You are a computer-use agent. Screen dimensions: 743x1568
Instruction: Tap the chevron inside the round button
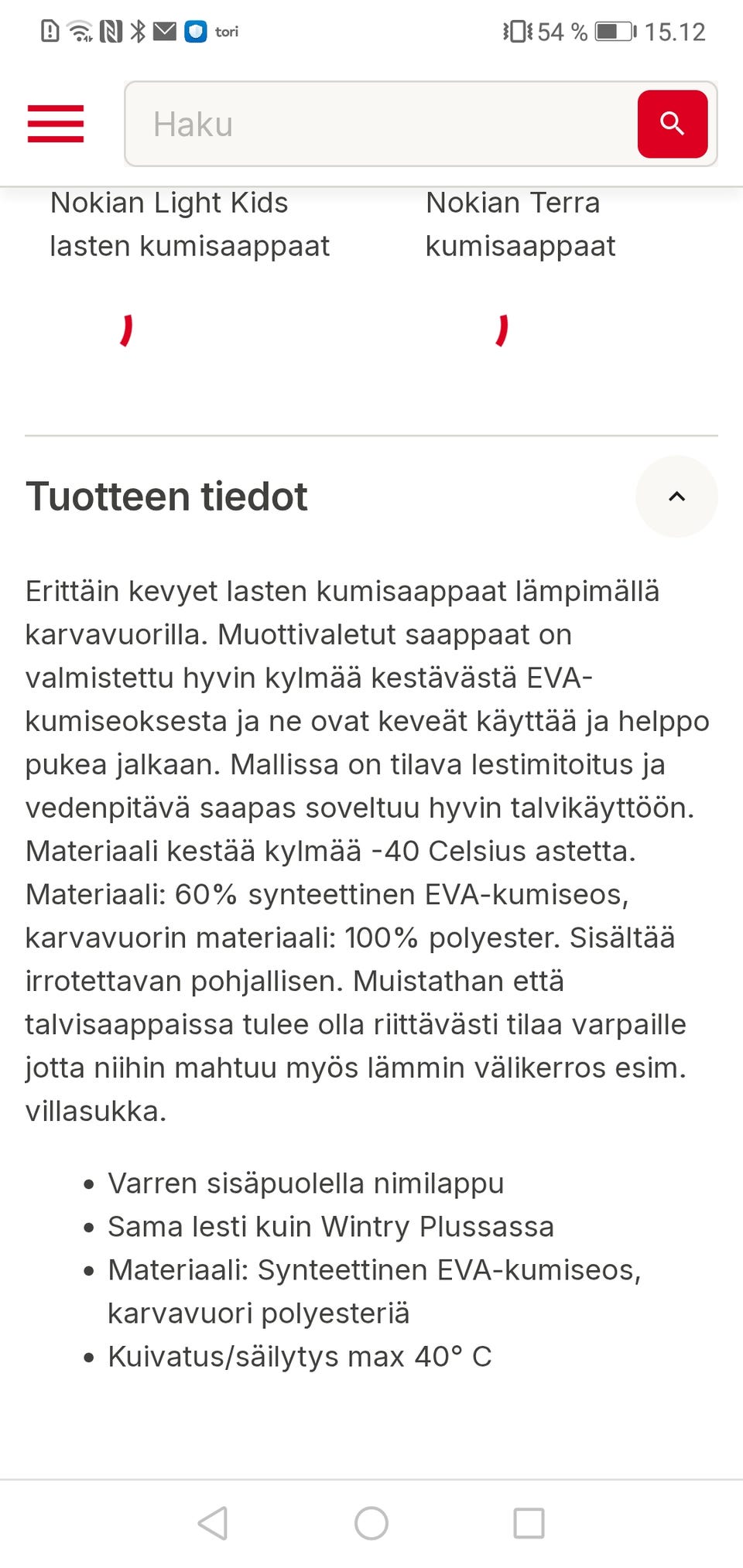(676, 496)
